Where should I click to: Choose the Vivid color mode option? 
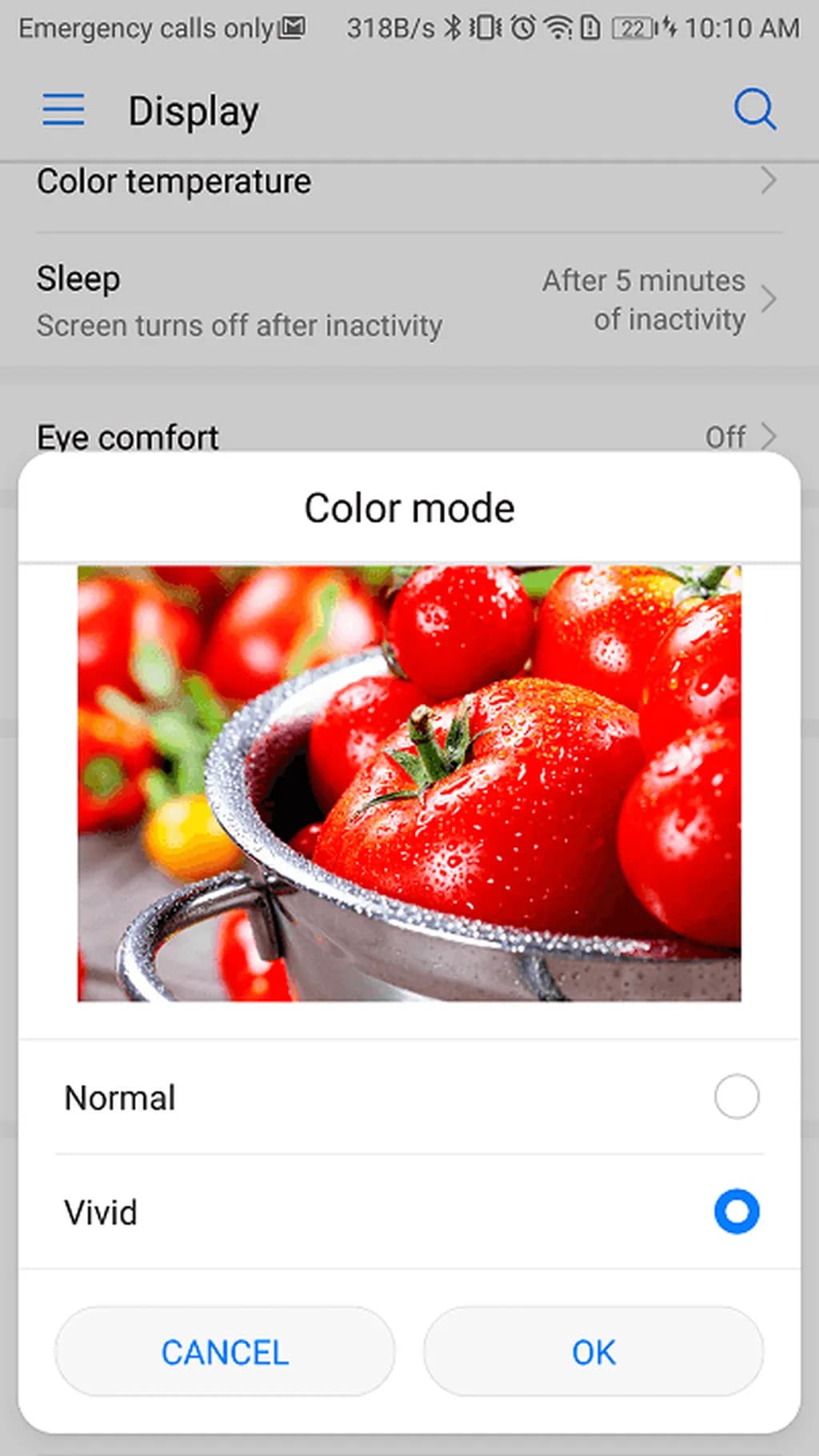click(x=736, y=1211)
